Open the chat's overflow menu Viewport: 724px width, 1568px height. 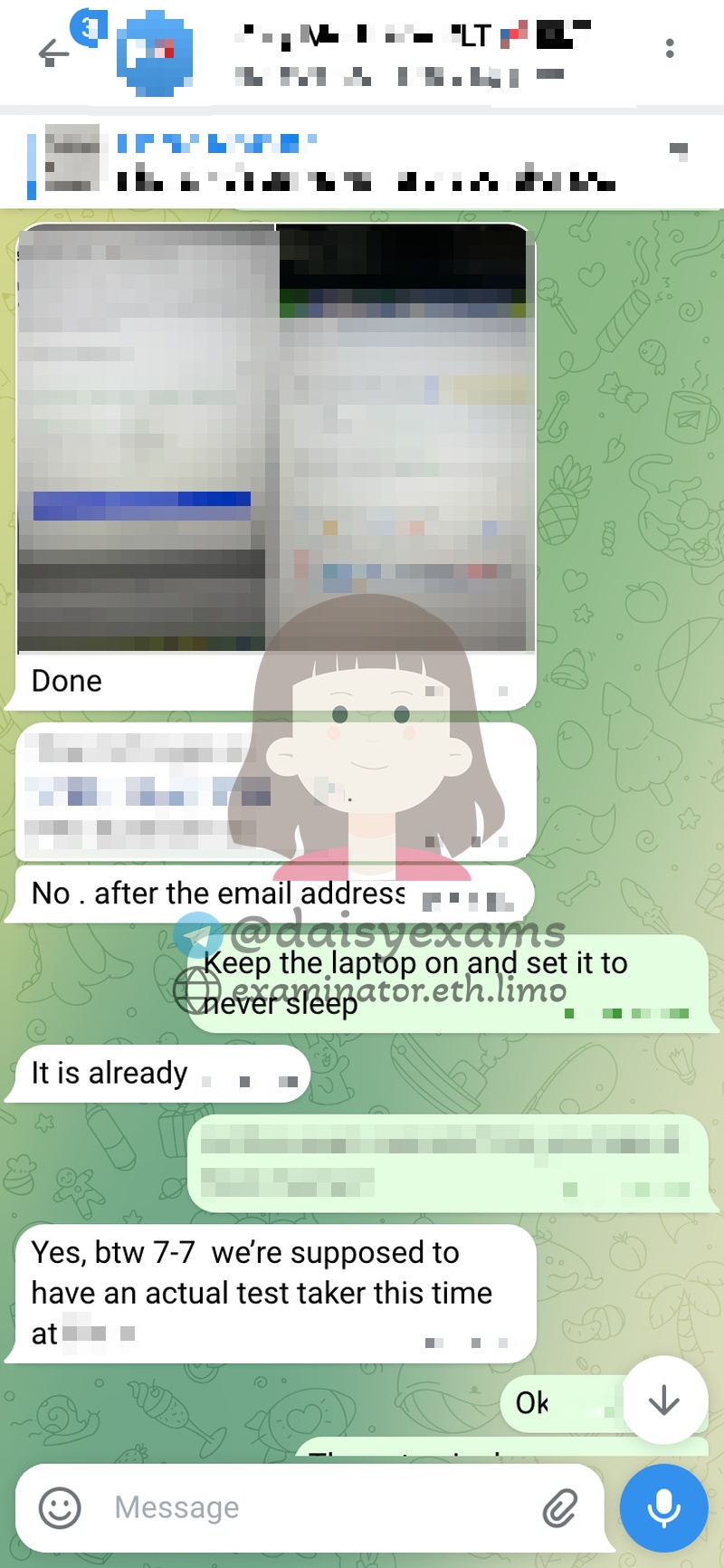click(670, 49)
